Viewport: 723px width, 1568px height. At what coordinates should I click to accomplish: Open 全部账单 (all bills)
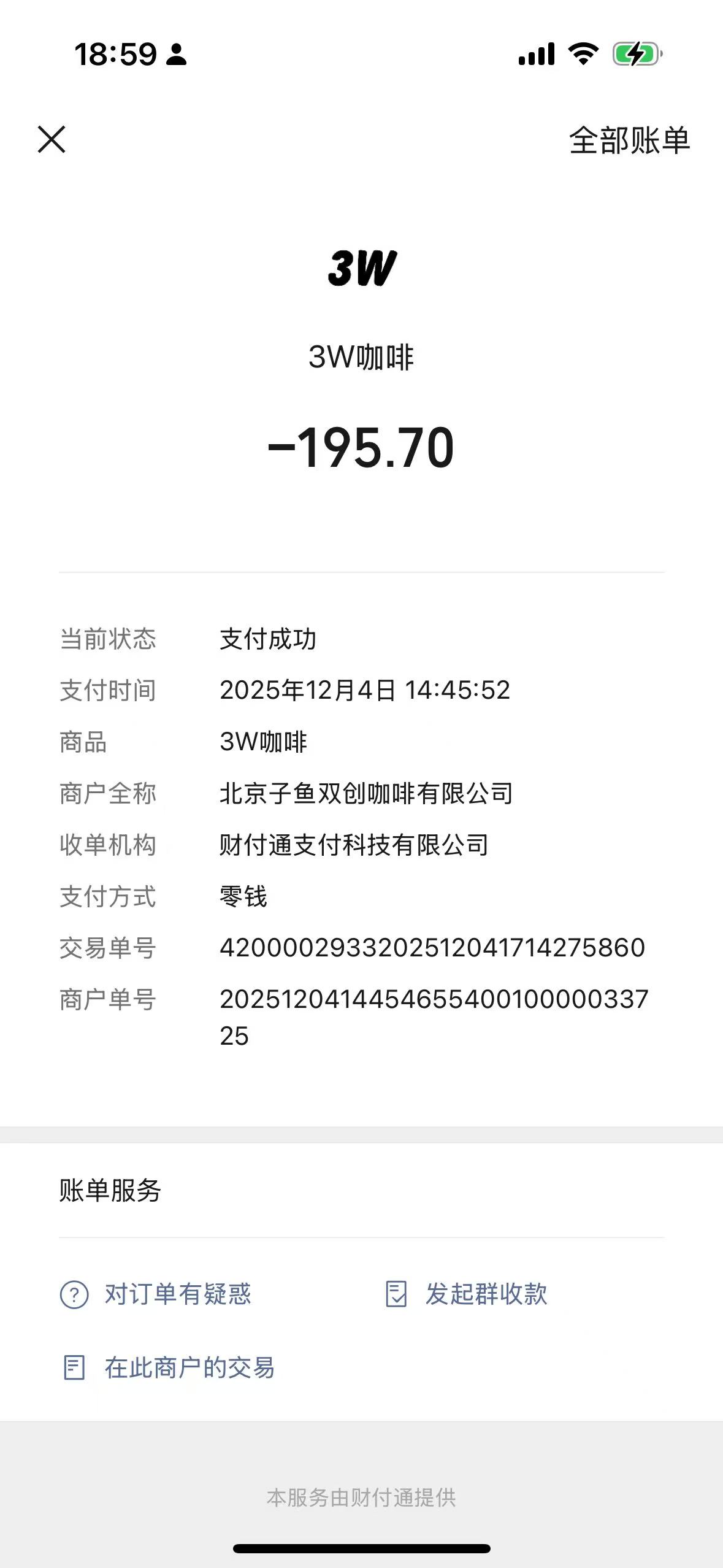(629, 140)
